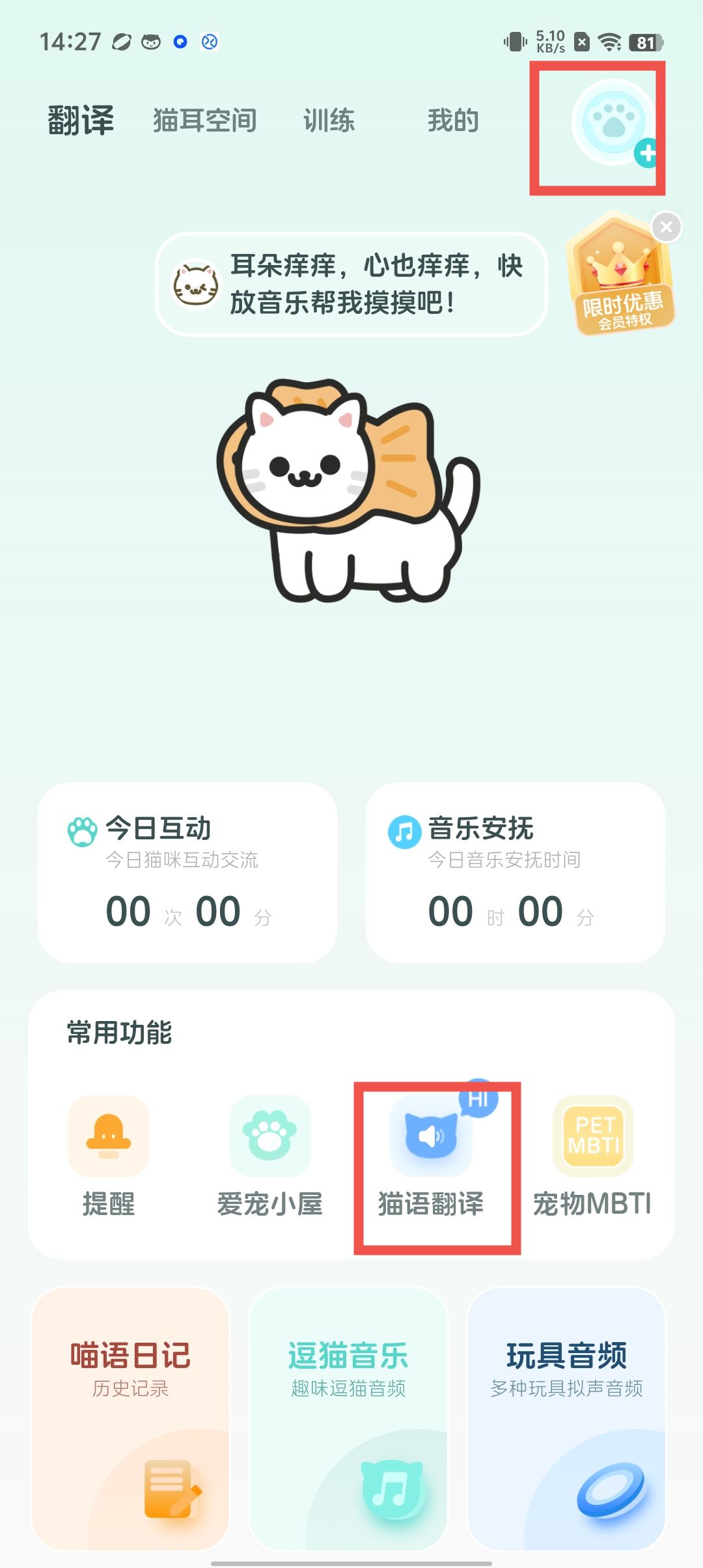Image resolution: width=703 pixels, height=1568 pixels.
Task: Dismiss the 限时优惠 badge
Action: click(x=666, y=227)
